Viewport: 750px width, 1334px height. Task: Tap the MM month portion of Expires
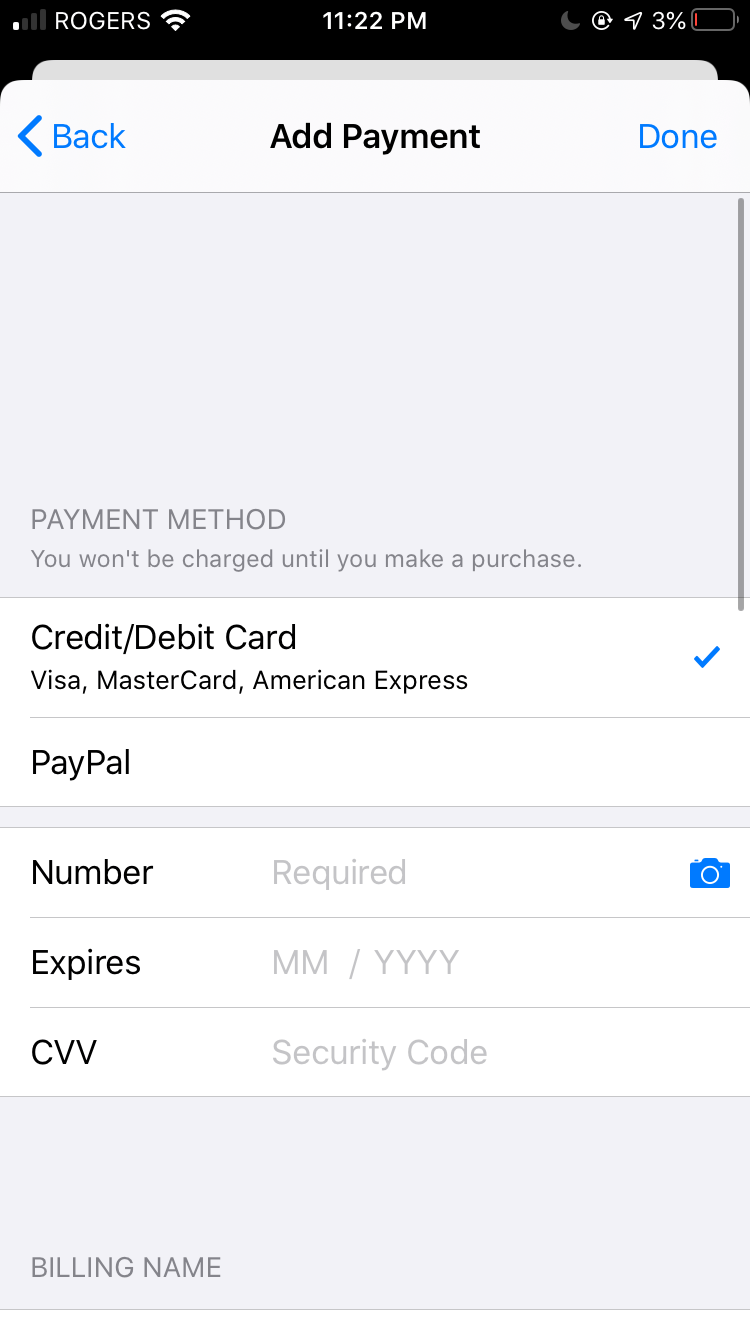point(300,962)
